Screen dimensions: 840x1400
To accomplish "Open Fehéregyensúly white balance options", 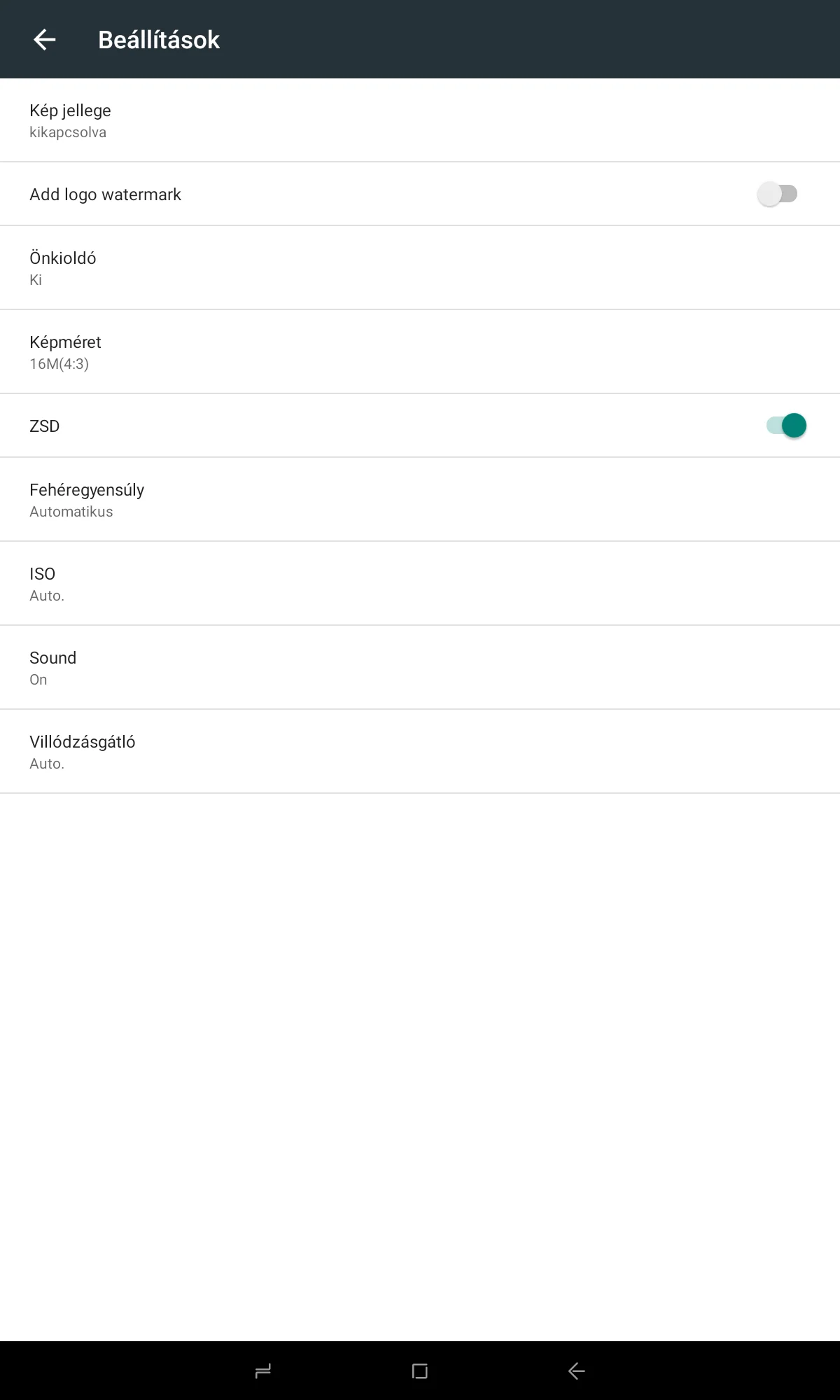I will coord(420,499).
